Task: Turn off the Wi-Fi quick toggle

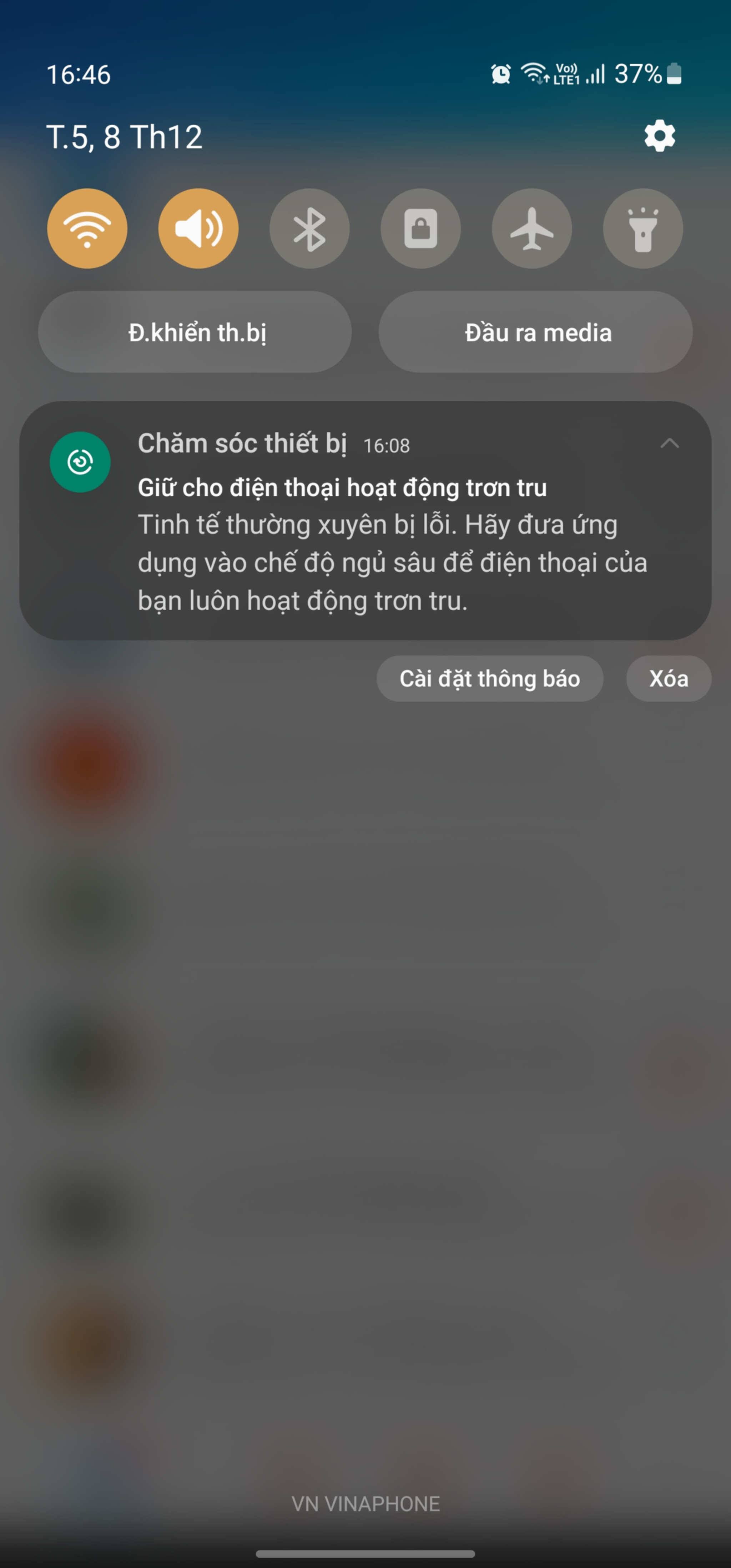Action: pyautogui.click(x=87, y=228)
